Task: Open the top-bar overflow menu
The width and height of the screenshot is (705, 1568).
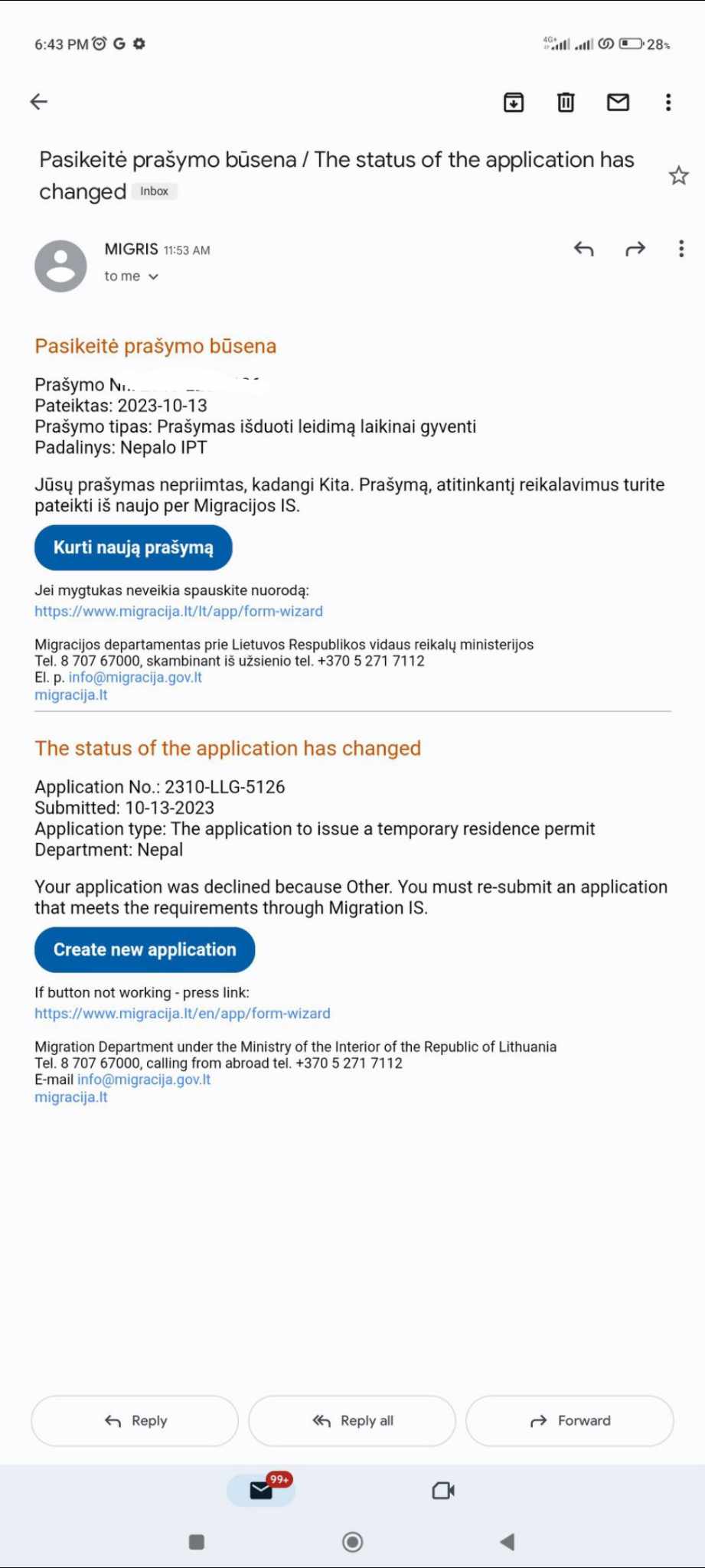Action: pos(668,102)
